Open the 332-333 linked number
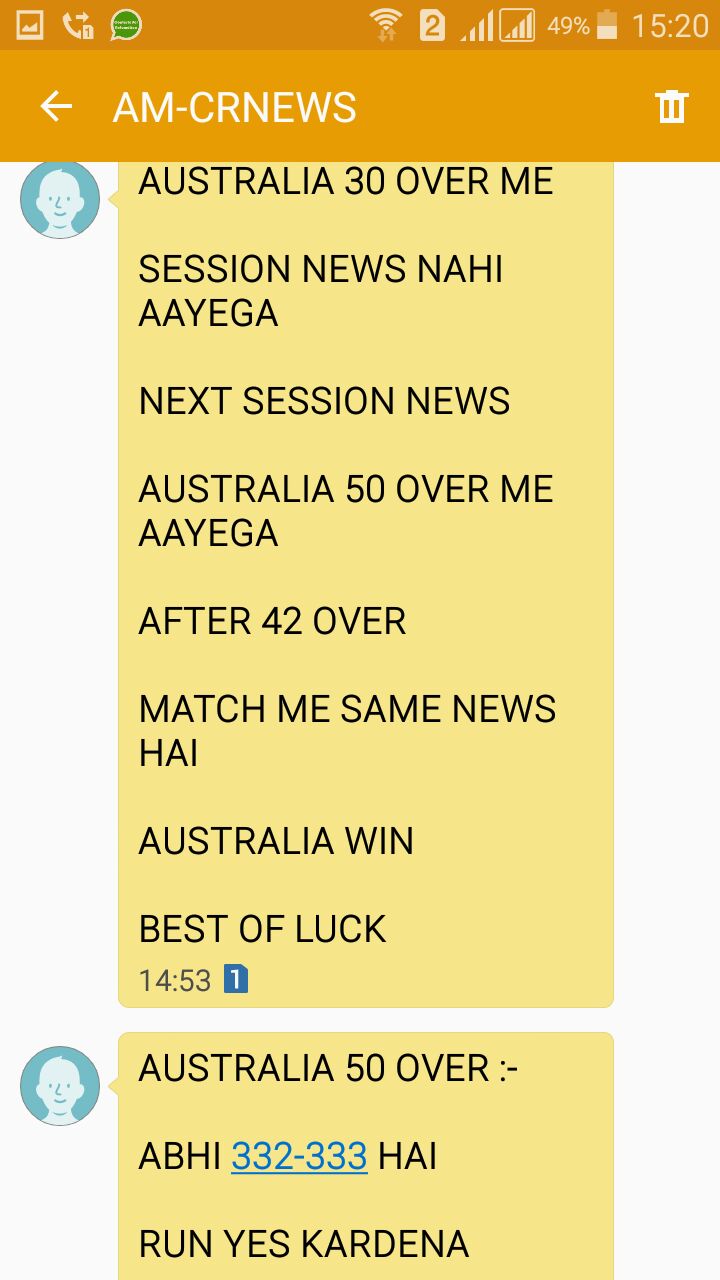 coord(299,1157)
